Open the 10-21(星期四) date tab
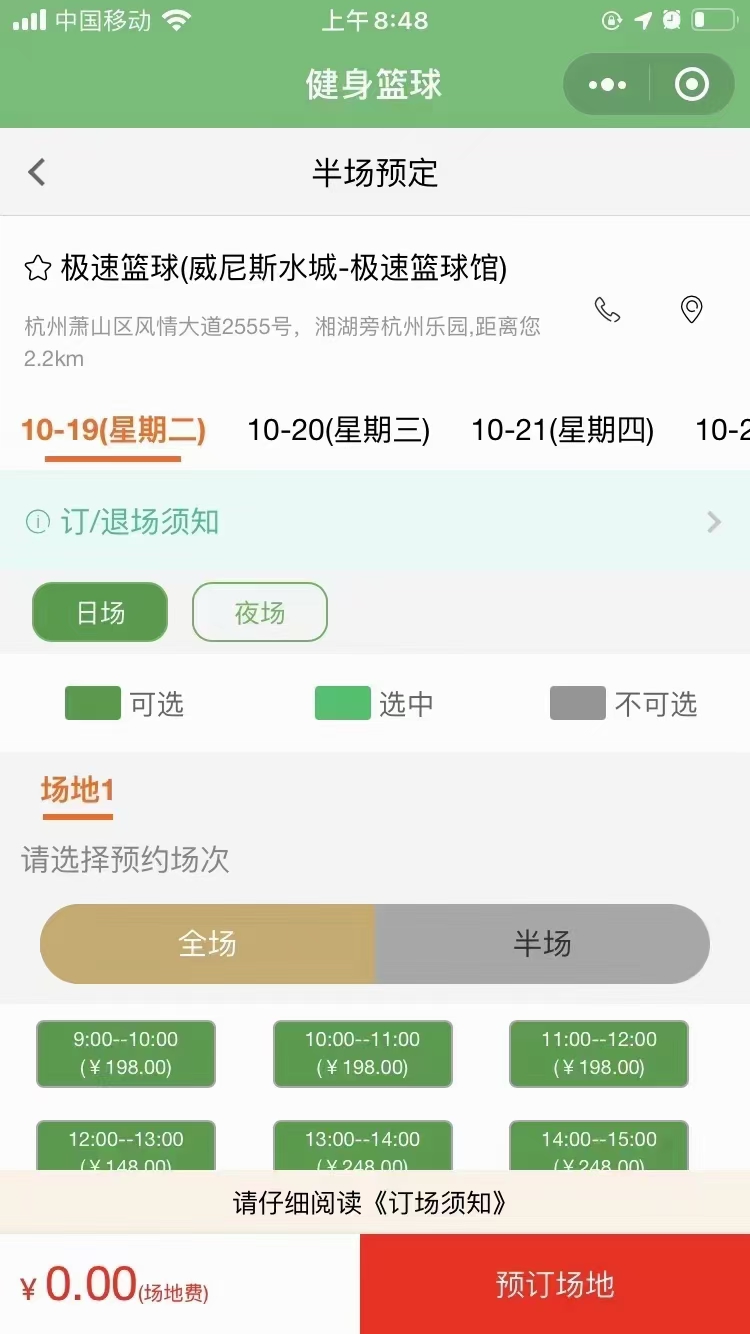The width and height of the screenshot is (750, 1334). click(562, 430)
